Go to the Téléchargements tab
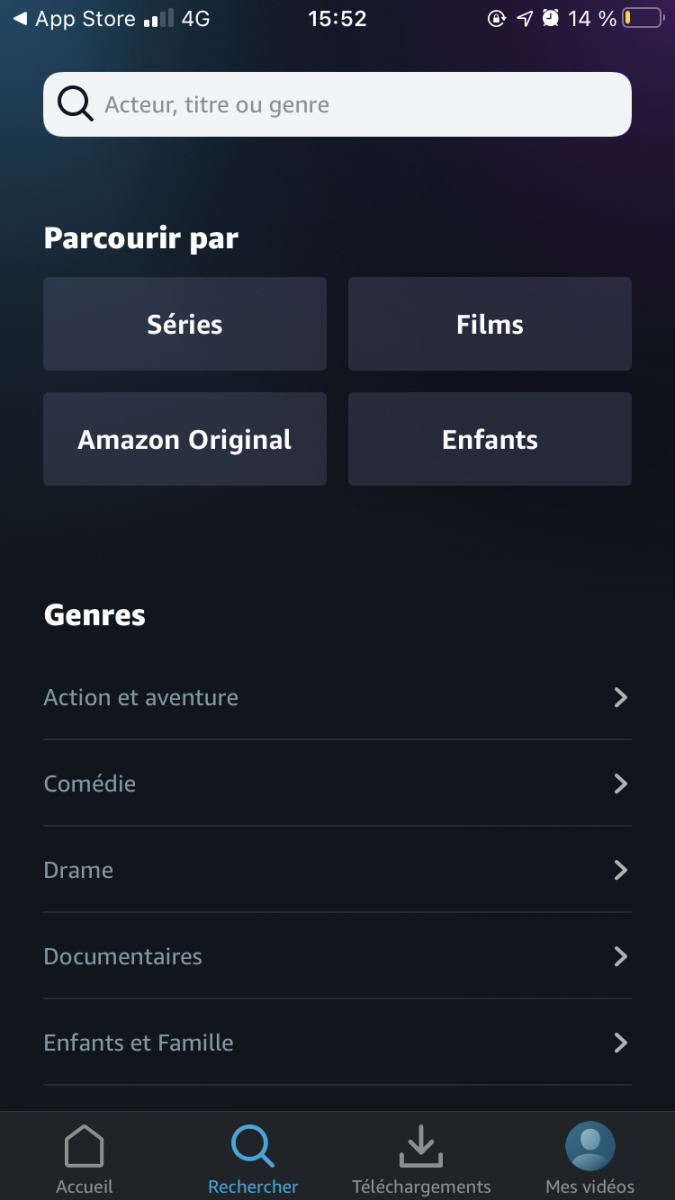This screenshot has width=675, height=1200. coord(421,1158)
